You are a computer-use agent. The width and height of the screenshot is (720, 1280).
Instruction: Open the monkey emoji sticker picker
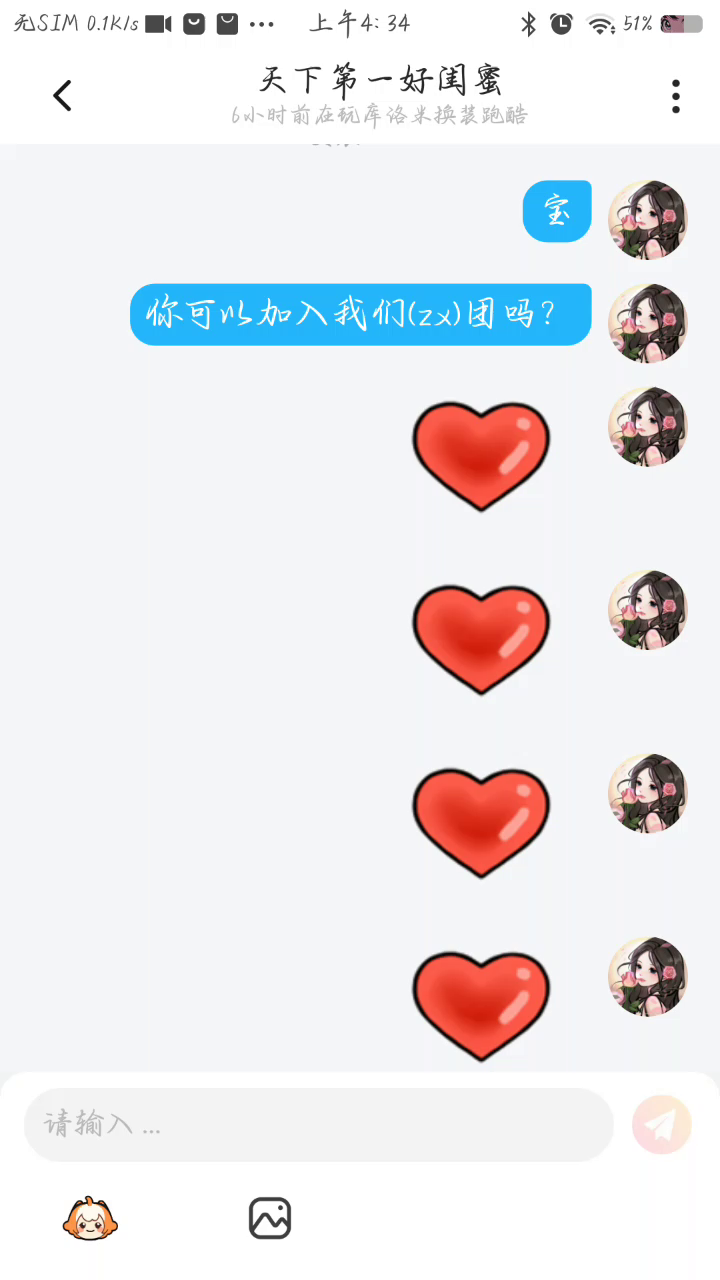(x=90, y=1218)
